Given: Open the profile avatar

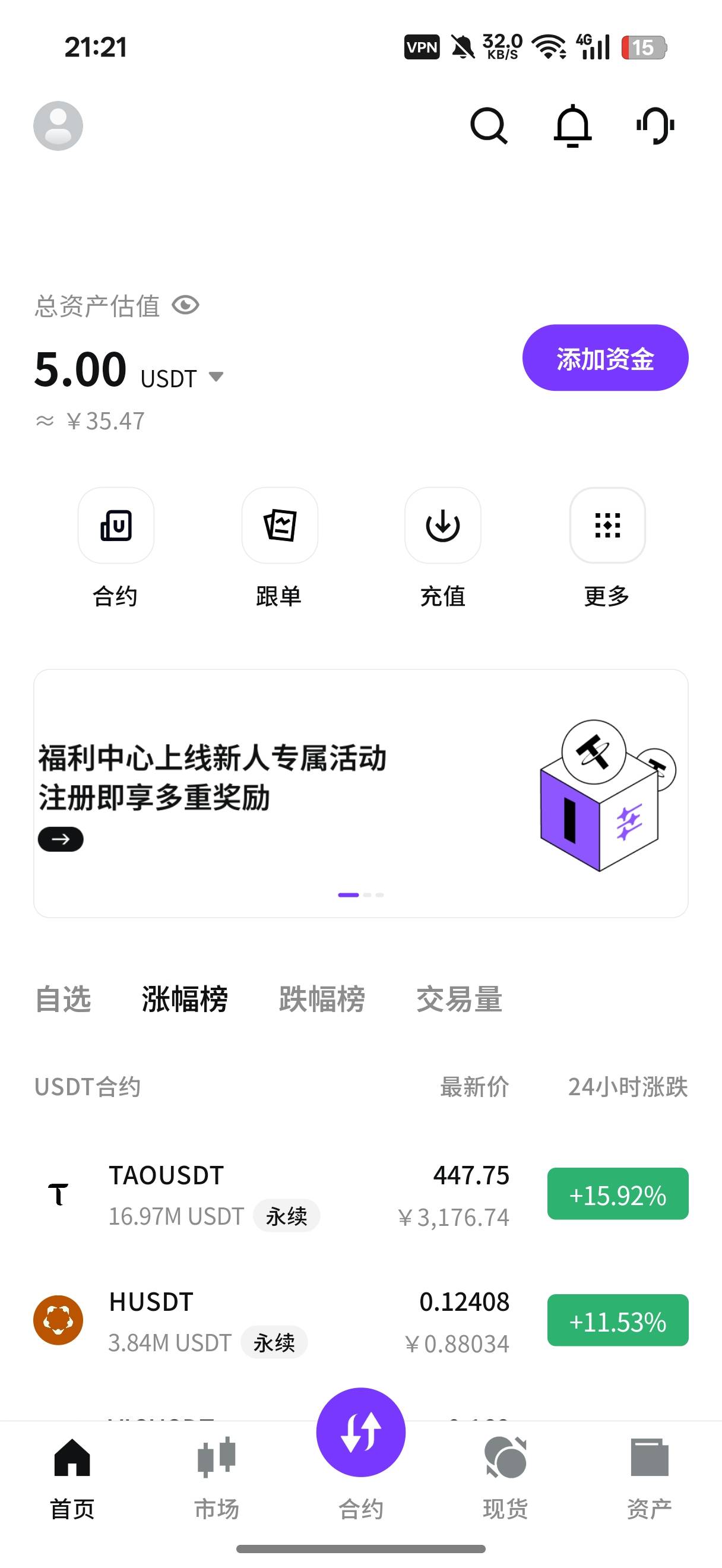Looking at the screenshot, I should click(x=58, y=126).
